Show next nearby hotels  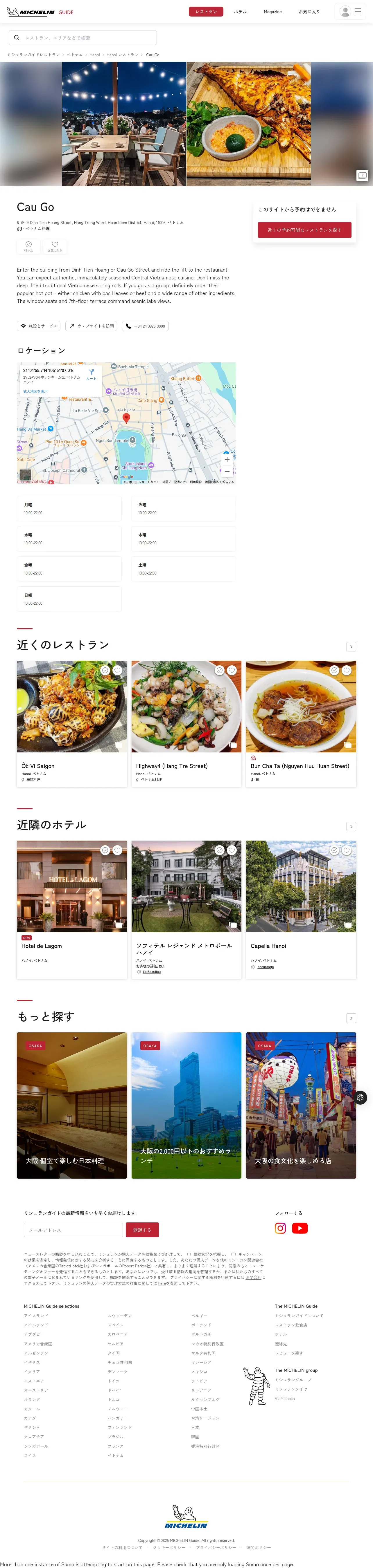point(351,826)
